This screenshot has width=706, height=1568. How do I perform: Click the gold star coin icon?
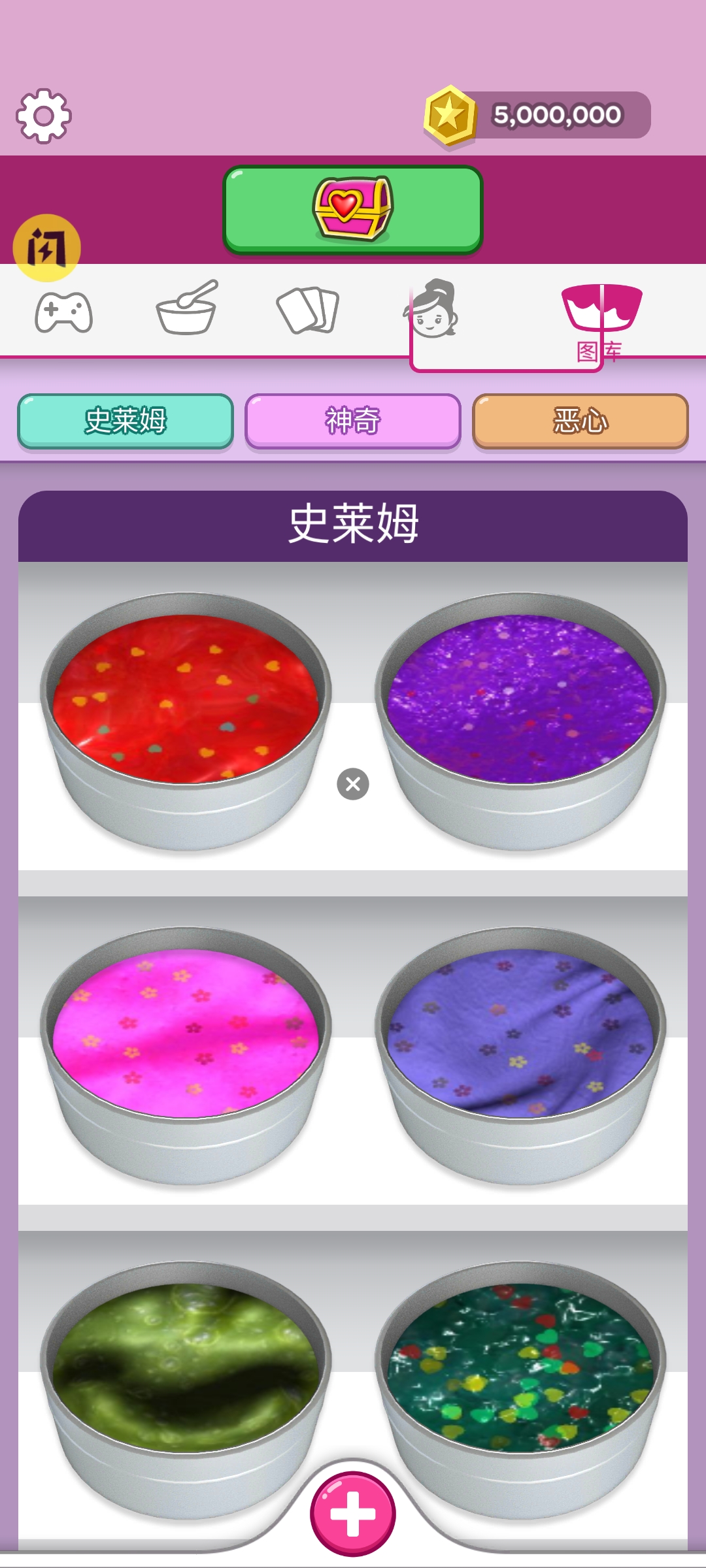point(452,114)
